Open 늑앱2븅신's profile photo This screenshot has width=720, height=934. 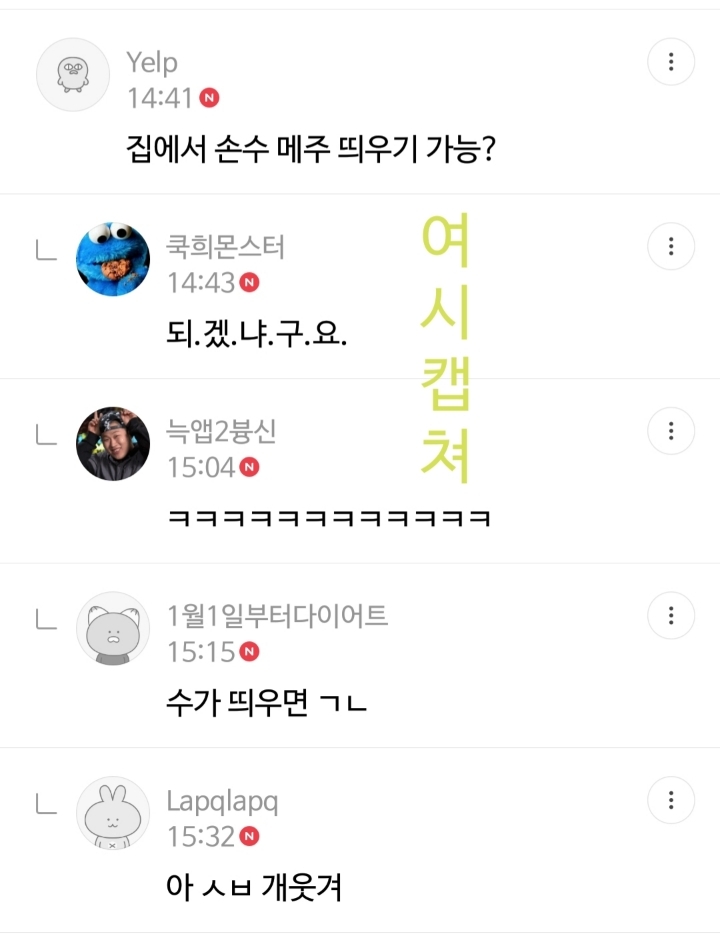pos(113,444)
